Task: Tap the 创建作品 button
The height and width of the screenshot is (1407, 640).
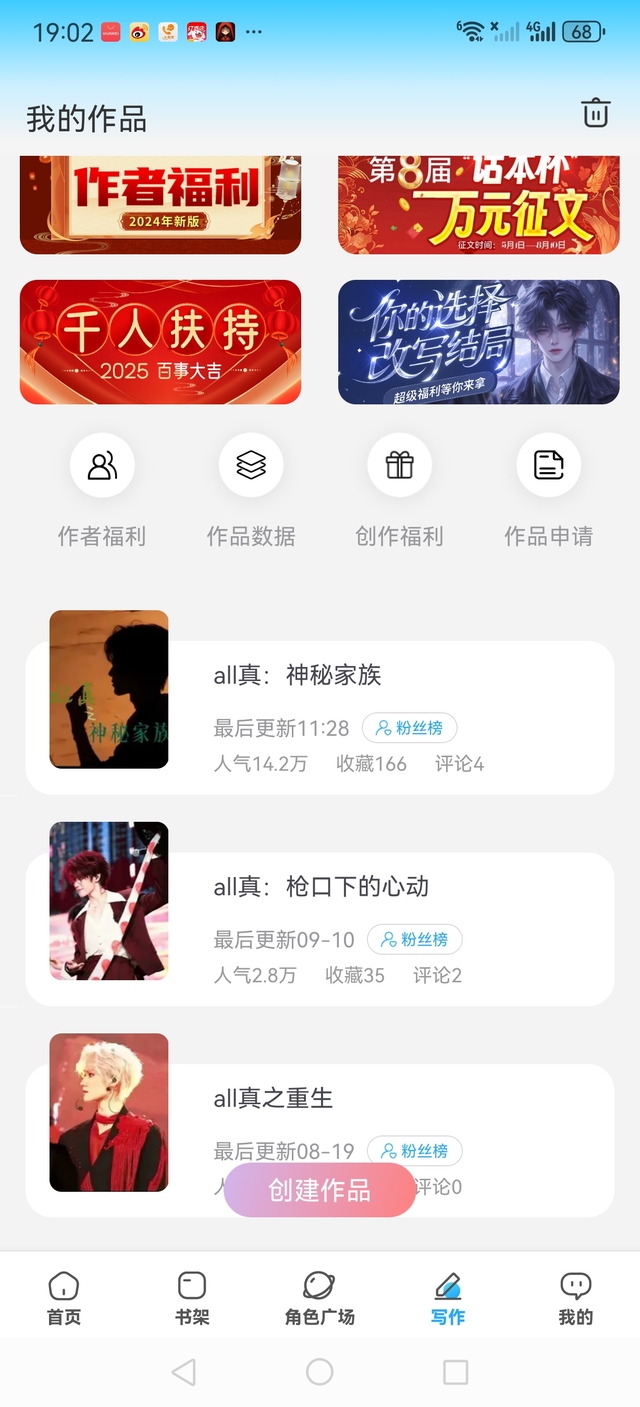Action: [319, 1190]
